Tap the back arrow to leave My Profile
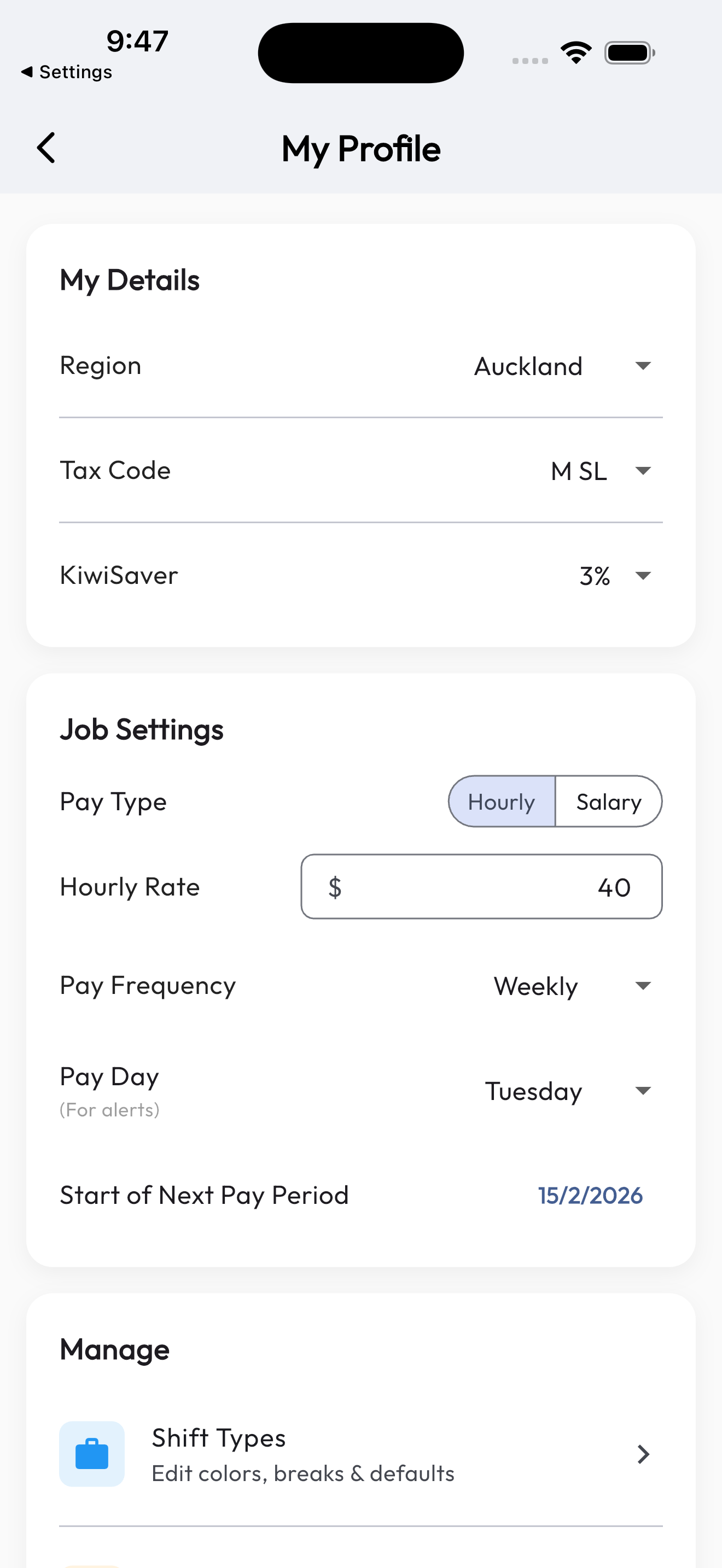The width and height of the screenshot is (722, 1568). click(x=45, y=147)
